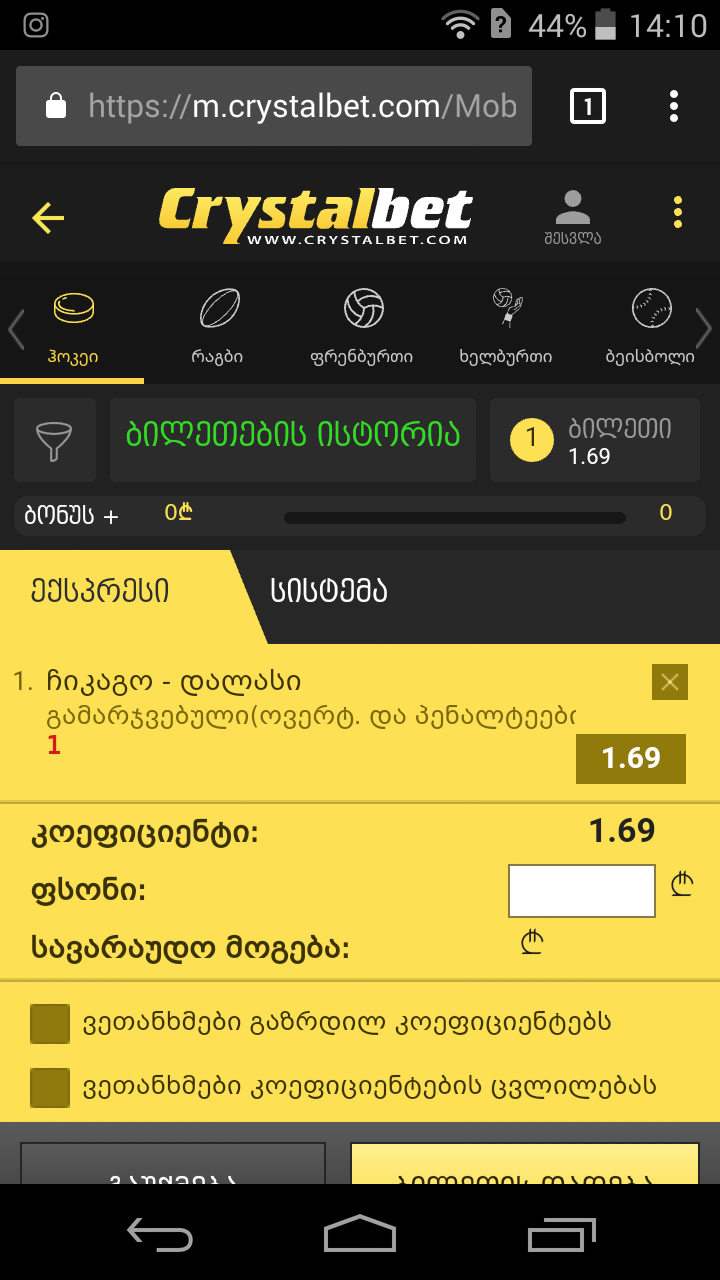Go back with the yellow arrow
Viewport: 720px width, 1280px height.
[47, 217]
